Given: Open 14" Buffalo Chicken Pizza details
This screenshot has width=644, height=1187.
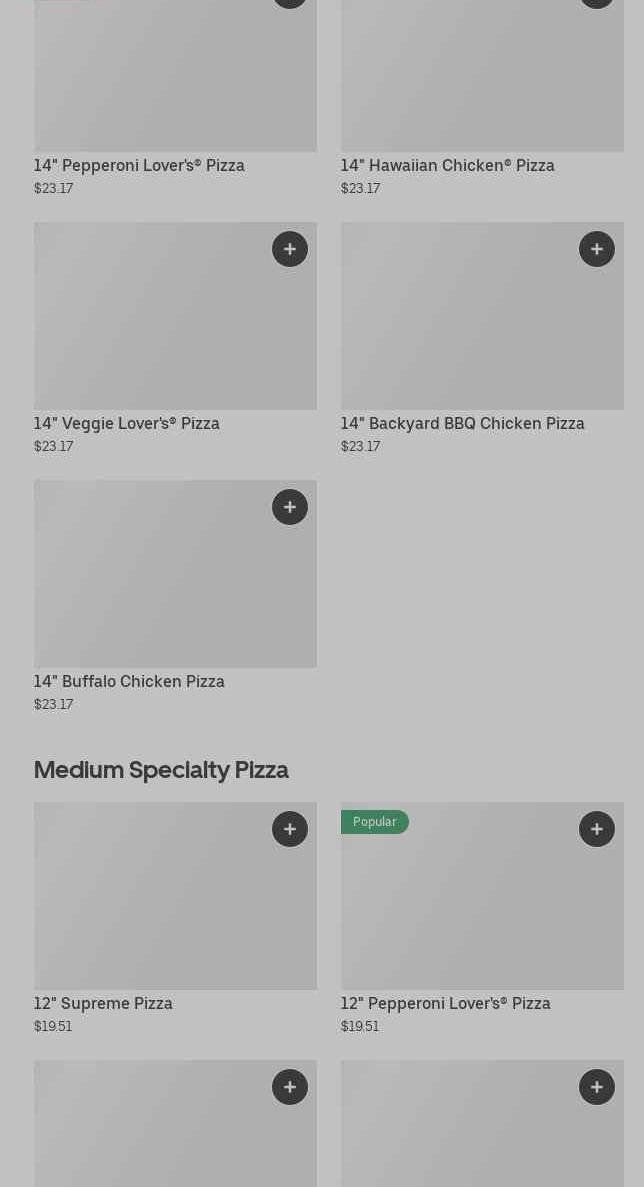Looking at the screenshot, I should (x=129, y=682).
